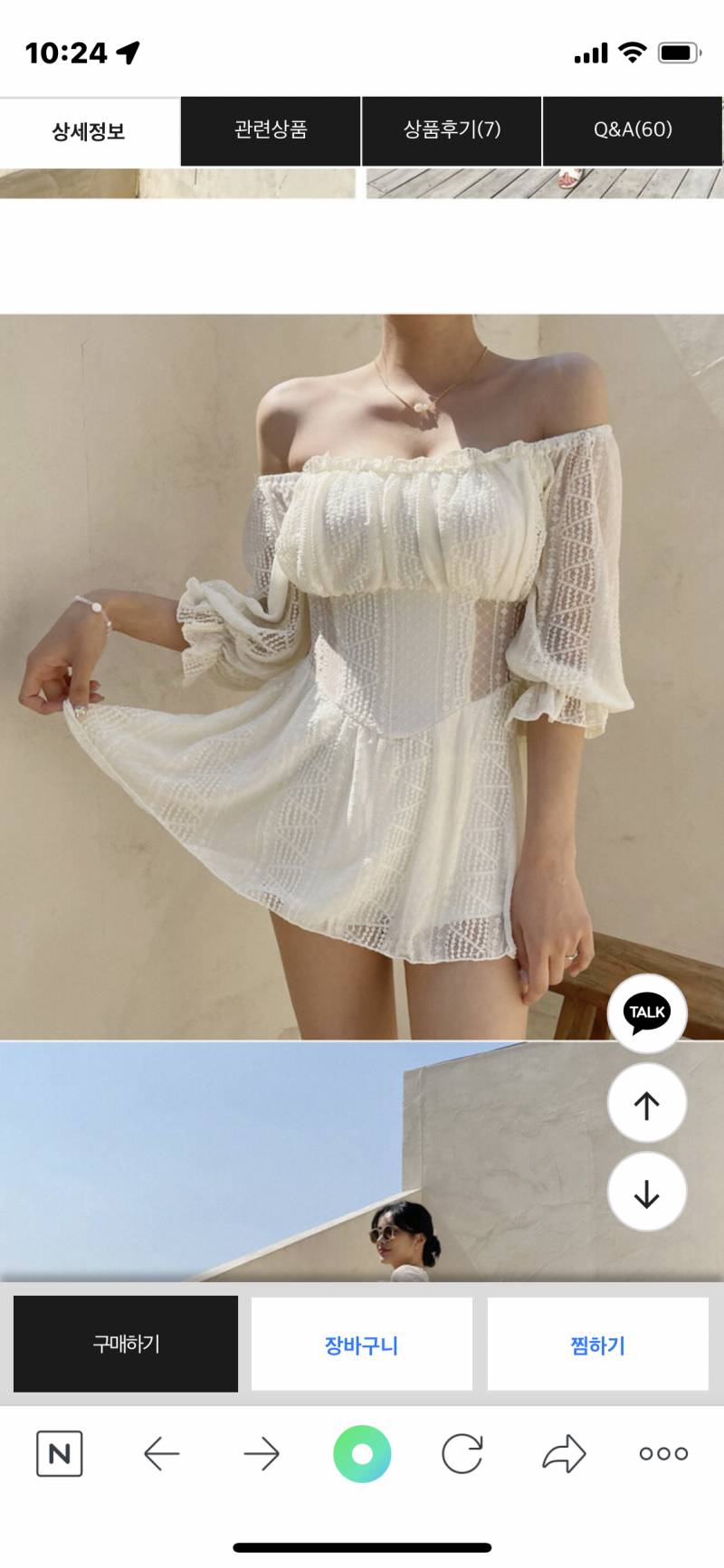Jump down using the down arrow button

647,1193
